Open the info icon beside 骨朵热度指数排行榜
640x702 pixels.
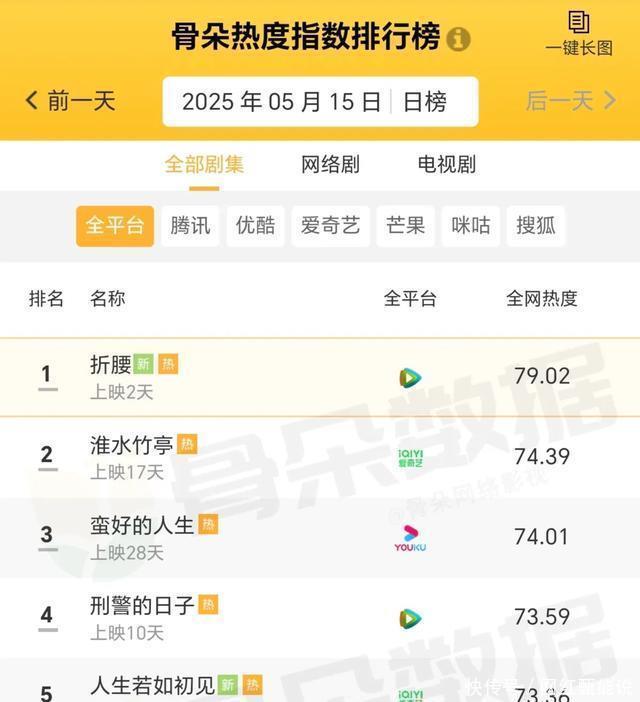click(458, 39)
